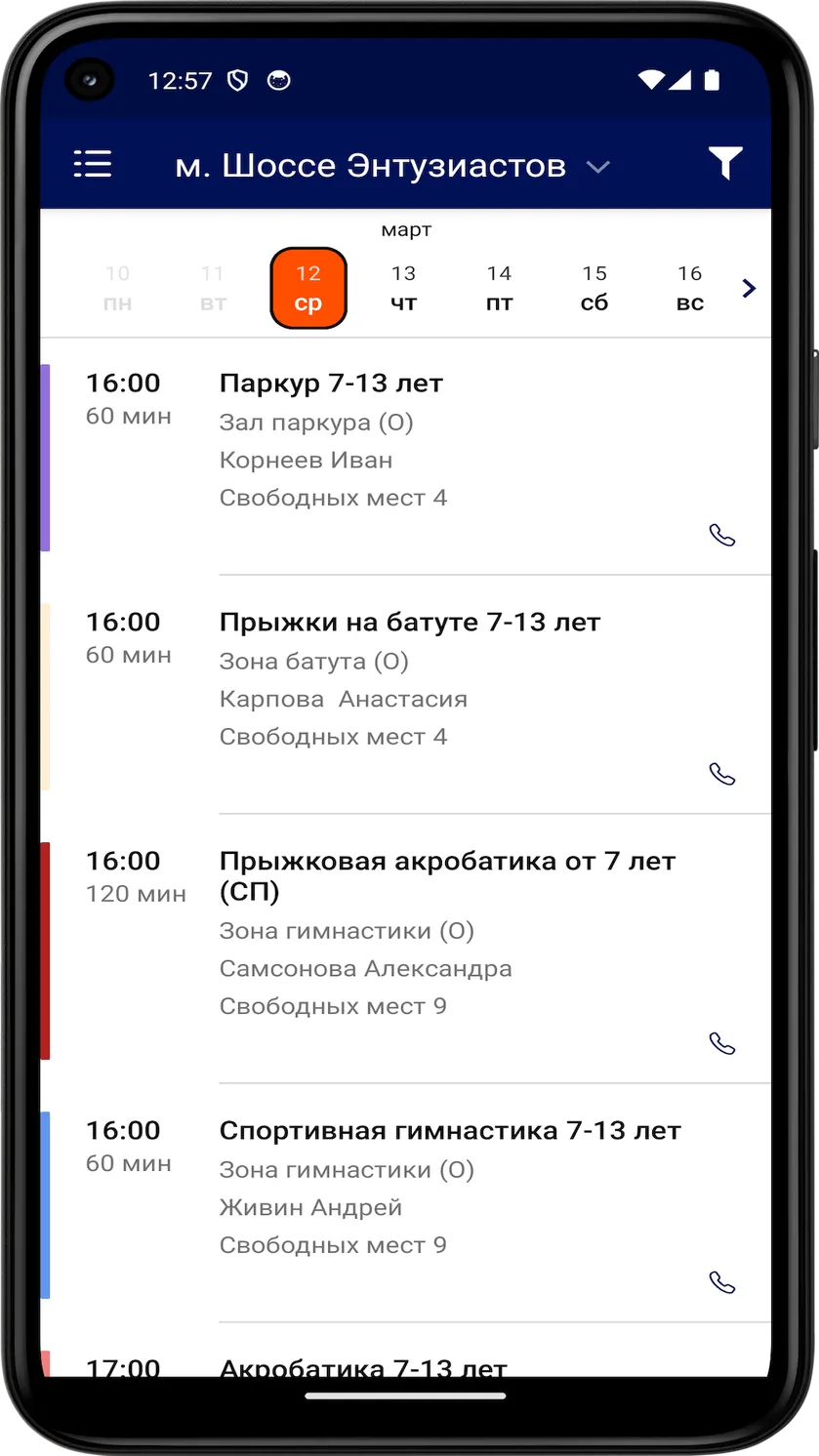819x1456 pixels.
Task: Select Wednesday 12 ср
Action: click(308, 288)
